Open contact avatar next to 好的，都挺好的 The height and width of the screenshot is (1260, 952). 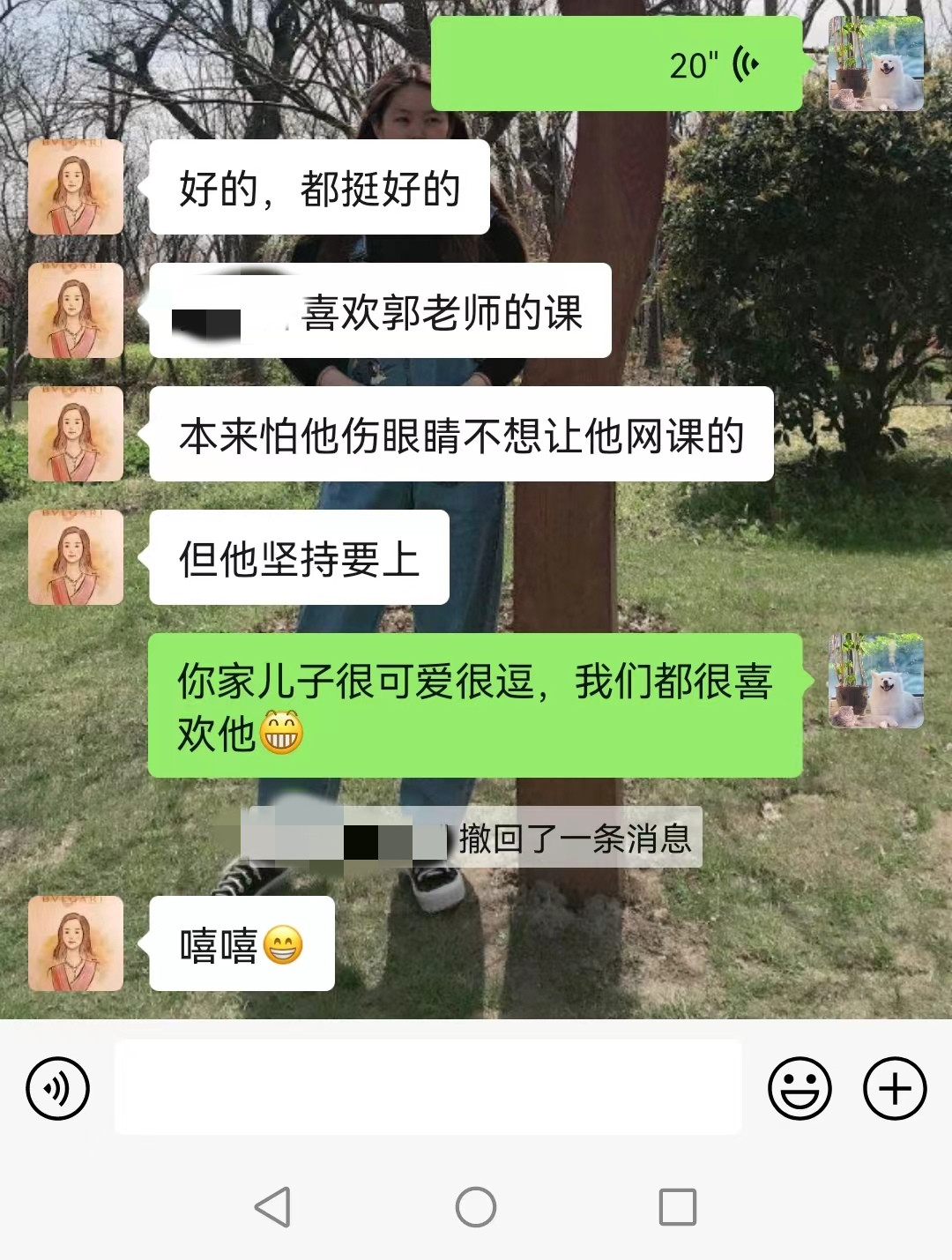pos(76,187)
